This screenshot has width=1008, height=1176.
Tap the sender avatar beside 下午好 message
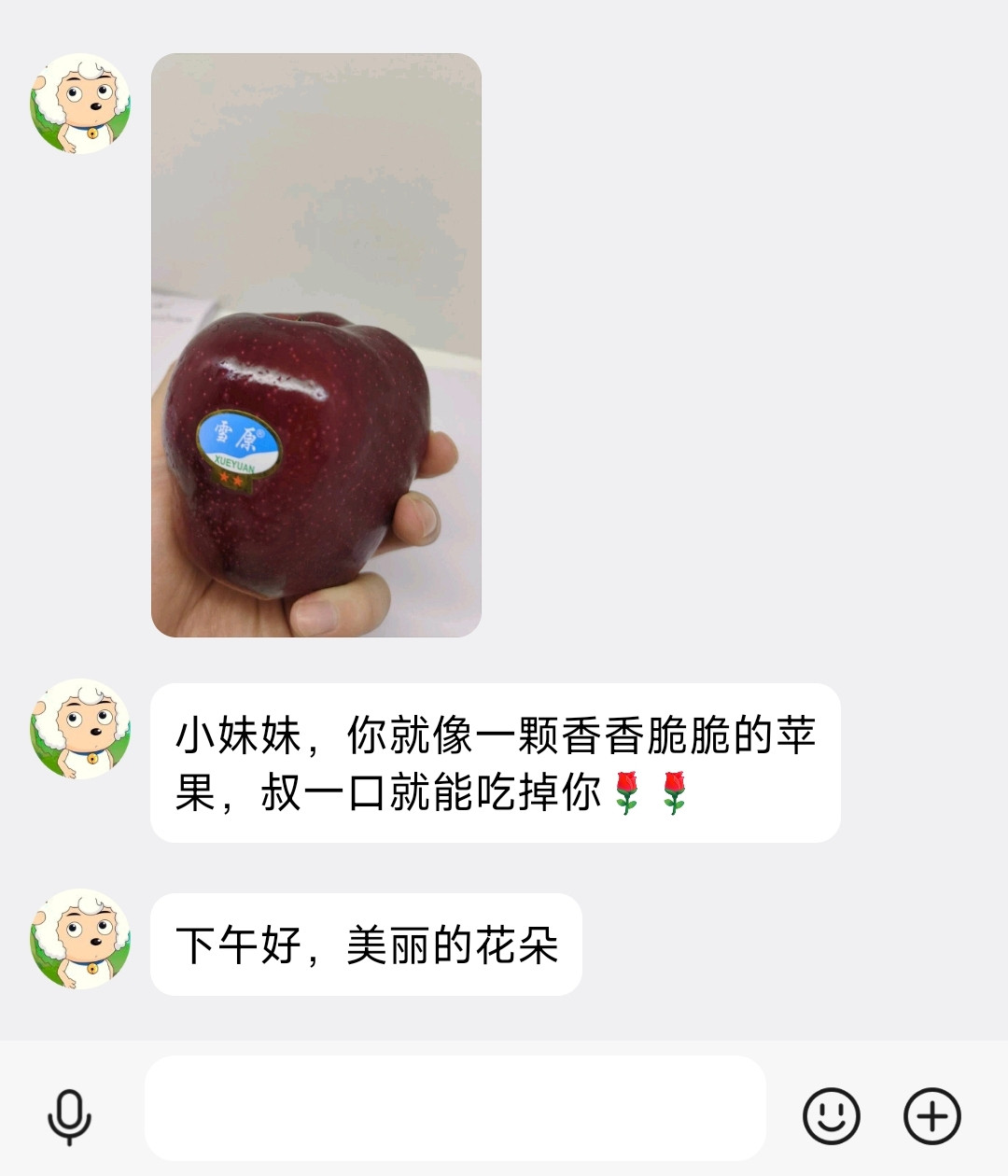(80, 939)
